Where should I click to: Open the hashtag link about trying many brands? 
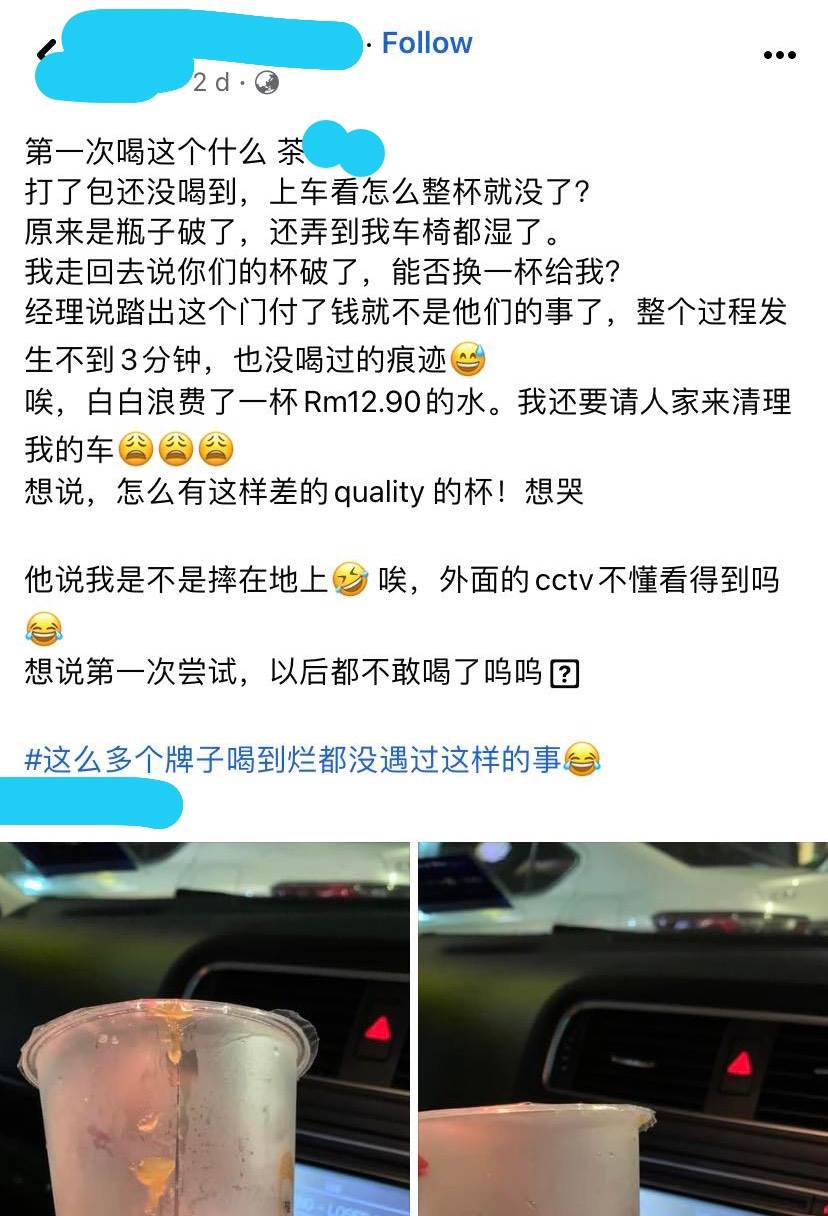pyautogui.click(x=300, y=760)
